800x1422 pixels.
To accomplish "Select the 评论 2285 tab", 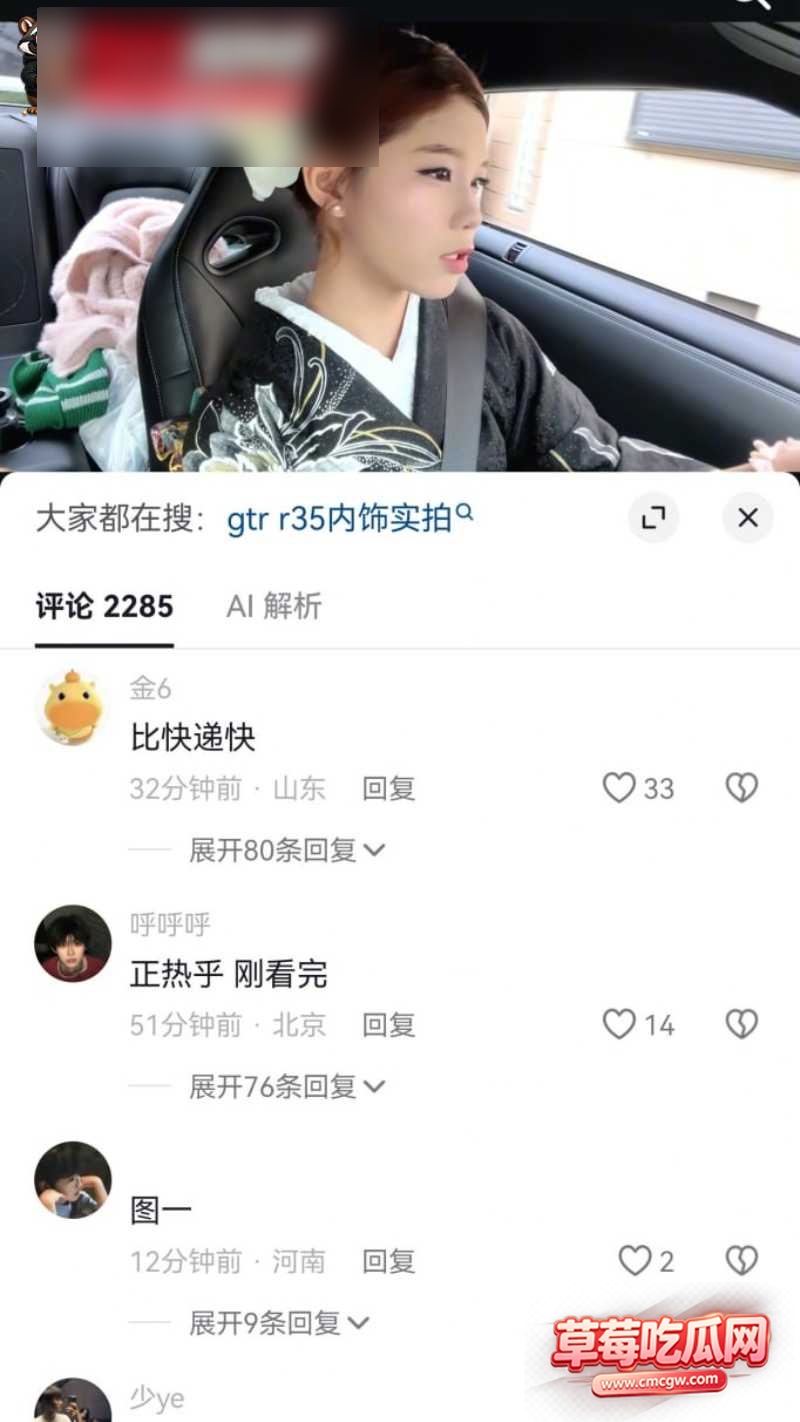I will point(104,606).
